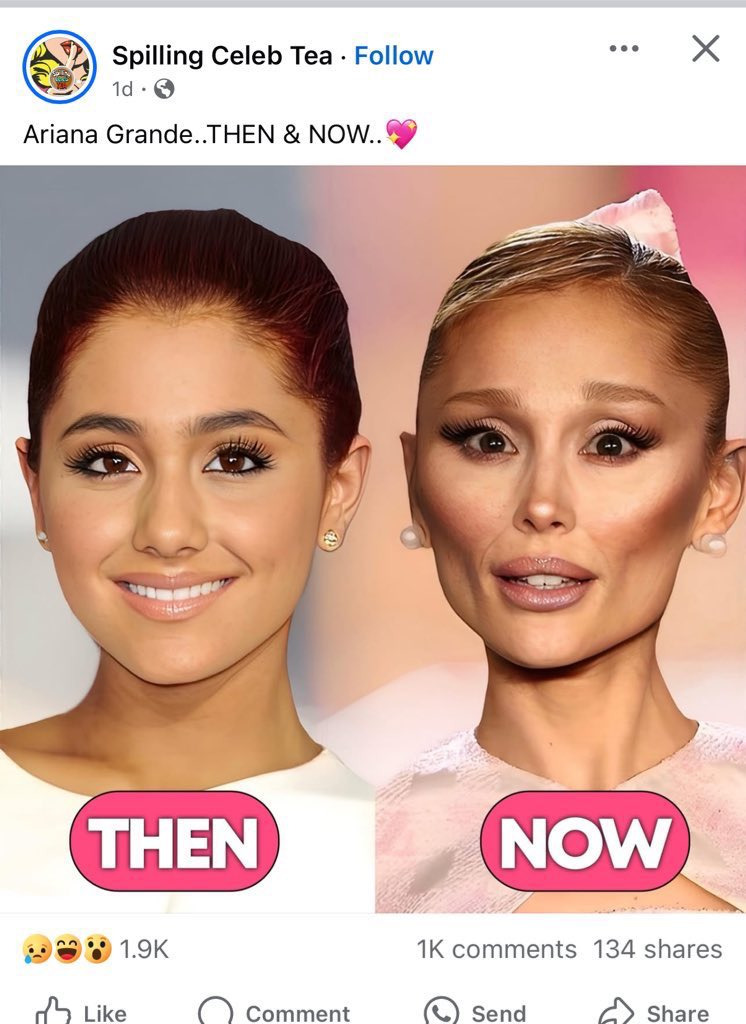The image size is (746, 1024).
Task: Open the three-dot post options menu
Action: coord(623,49)
